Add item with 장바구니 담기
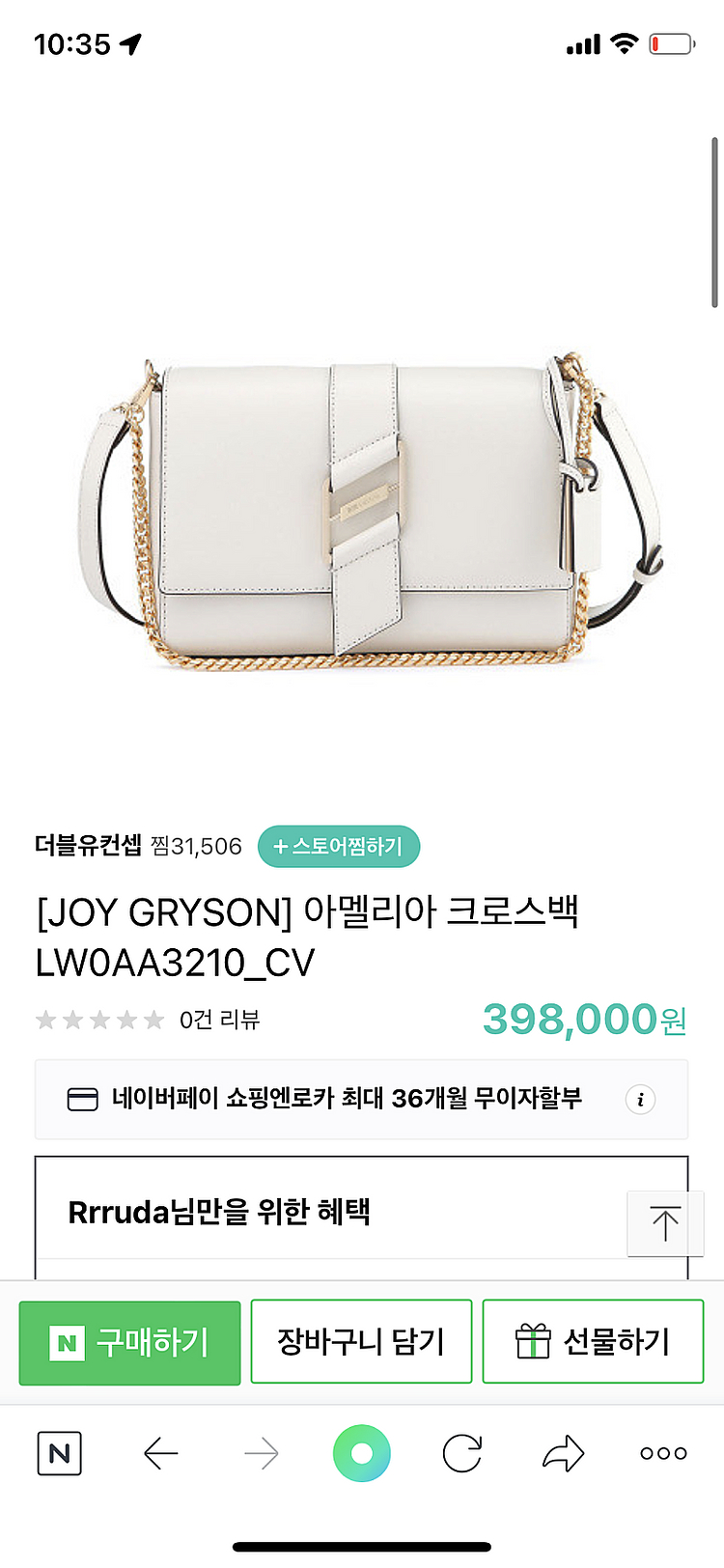The height and width of the screenshot is (1568, 724). (x=361, y=1342)
